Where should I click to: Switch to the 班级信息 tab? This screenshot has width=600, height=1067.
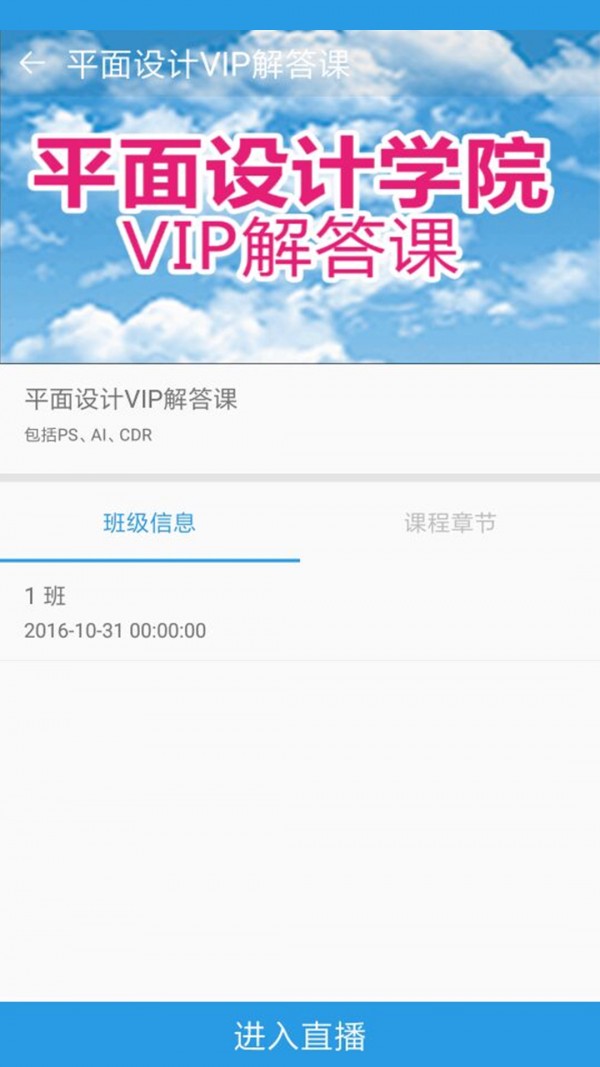coord(150,522)
